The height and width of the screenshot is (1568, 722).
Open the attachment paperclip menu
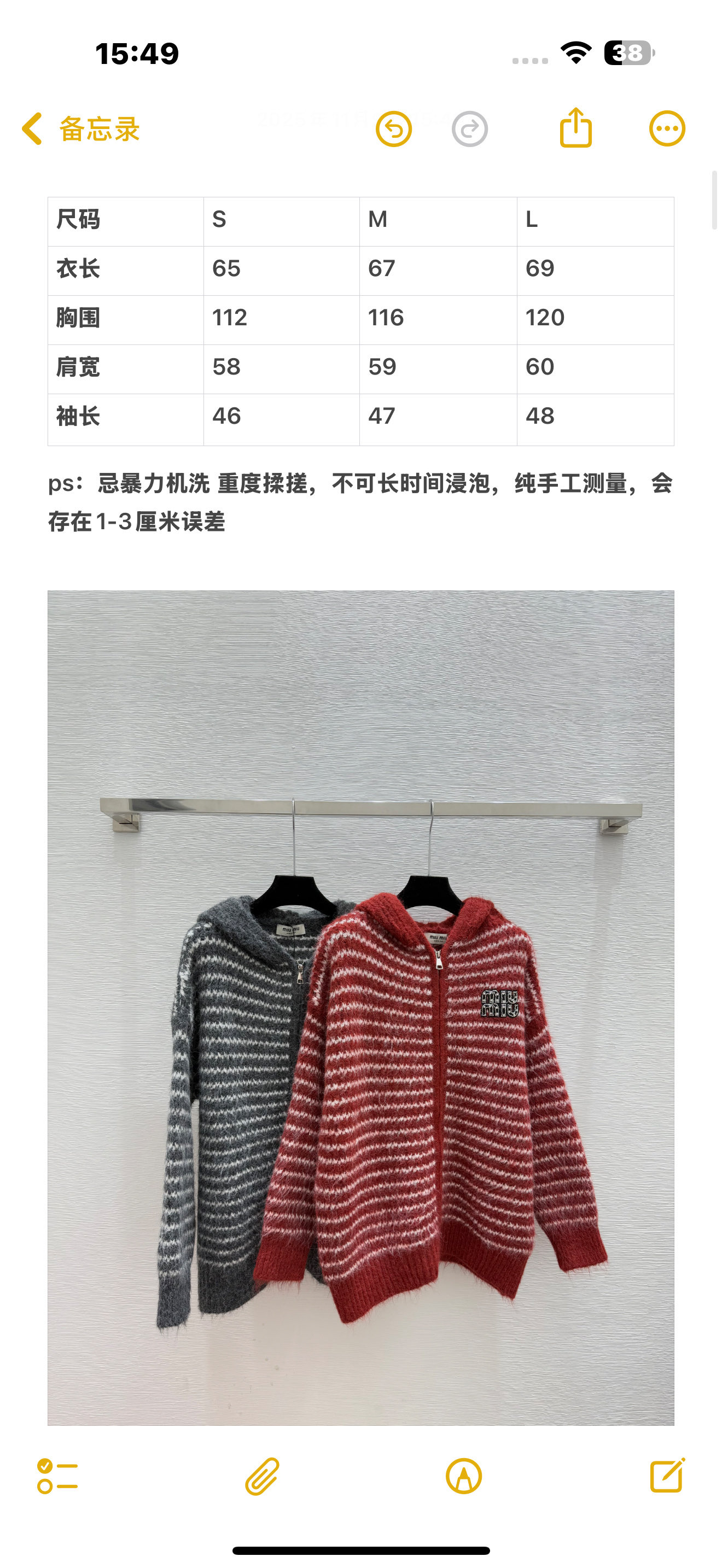click(263, 1476)
